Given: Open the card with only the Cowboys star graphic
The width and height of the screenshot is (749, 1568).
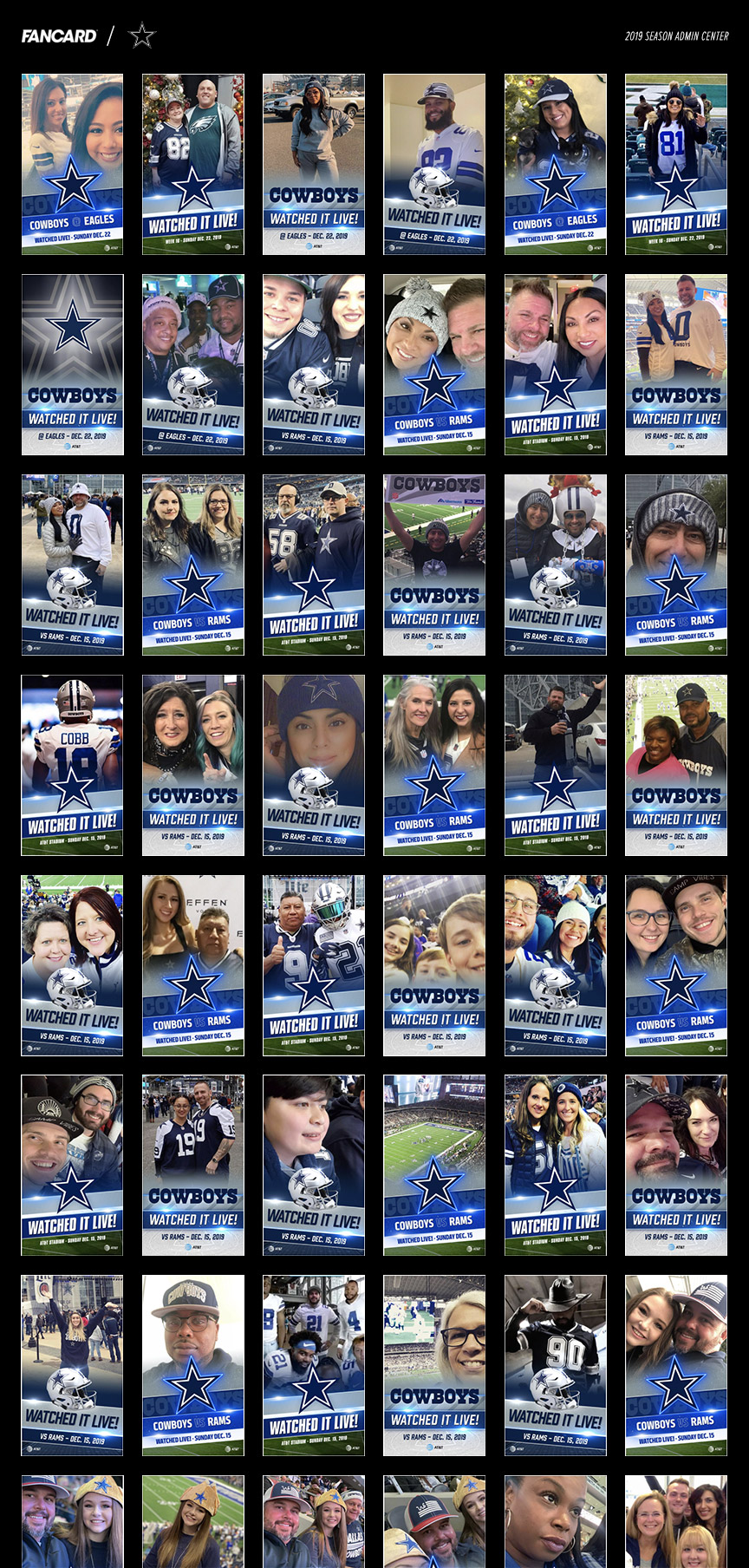Looking at the screenshot, I should click(x=72, y=364).
